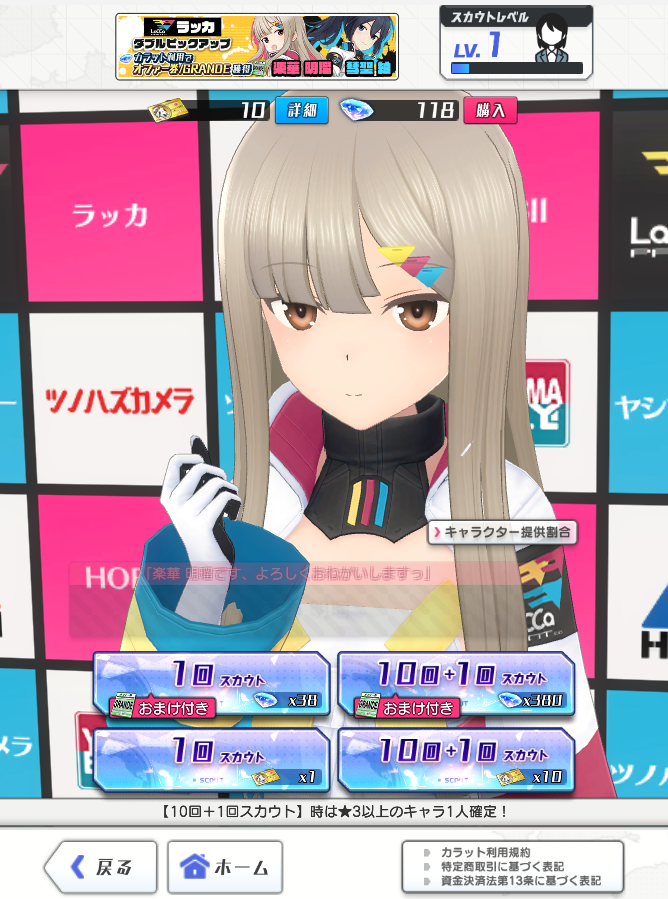Open カラット利用規約 terms

pyautogui.click(x=484, y=853)
